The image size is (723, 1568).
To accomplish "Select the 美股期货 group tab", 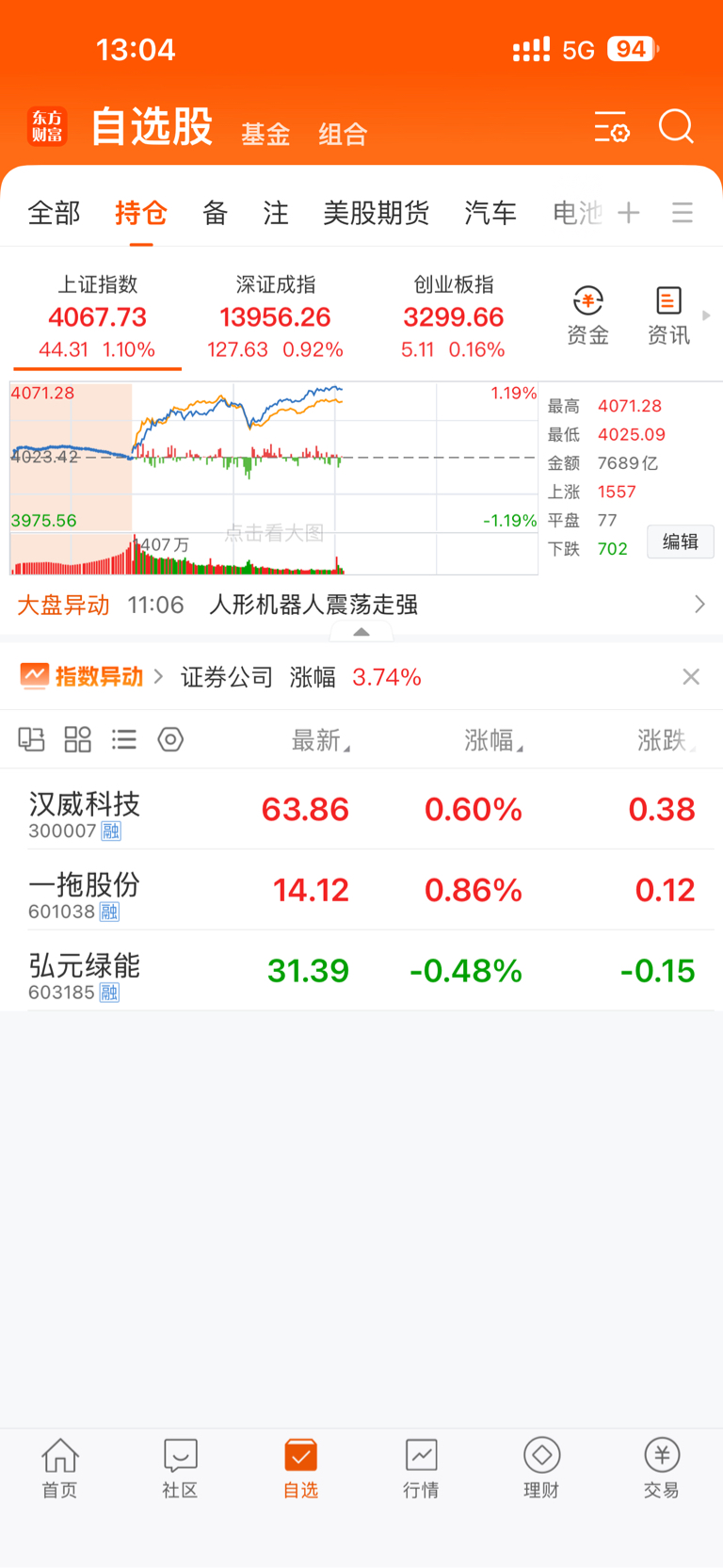I will coord(377,213).
